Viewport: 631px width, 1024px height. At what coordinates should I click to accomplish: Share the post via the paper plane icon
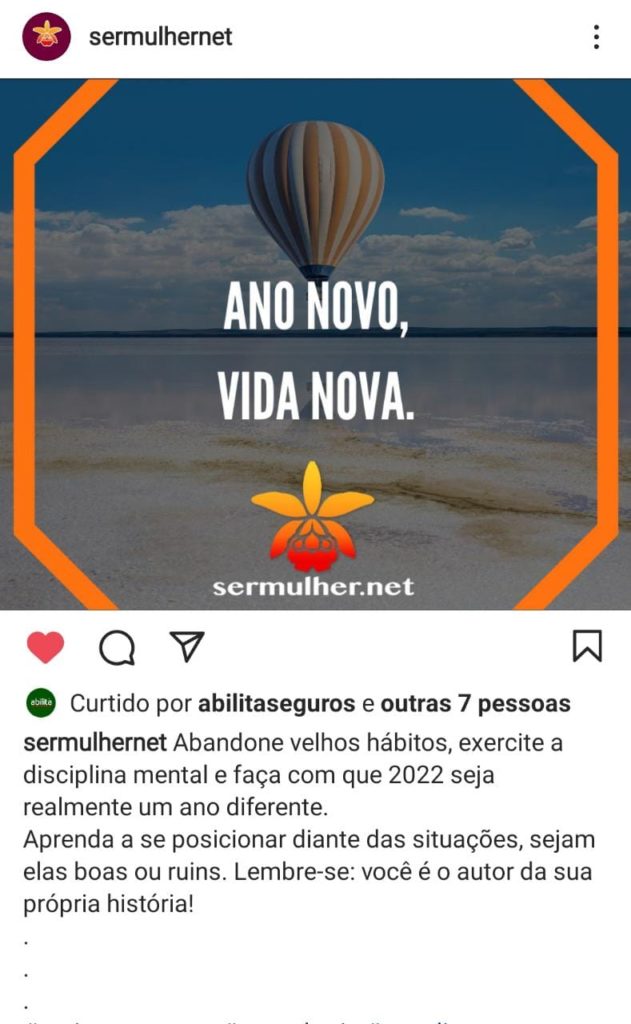[187, 646]
